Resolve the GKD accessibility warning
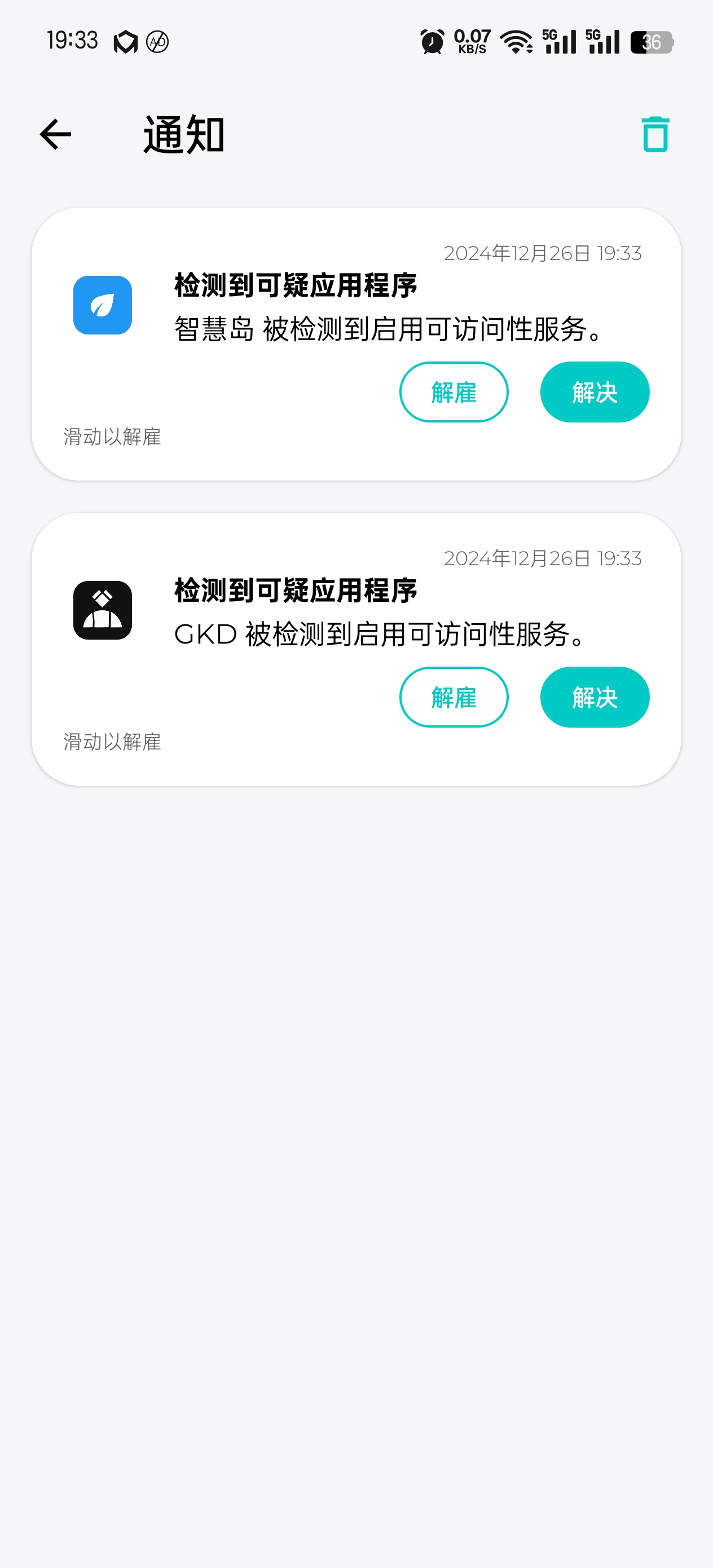Viewport: 713px width, 1568px height. coord(595,697)
